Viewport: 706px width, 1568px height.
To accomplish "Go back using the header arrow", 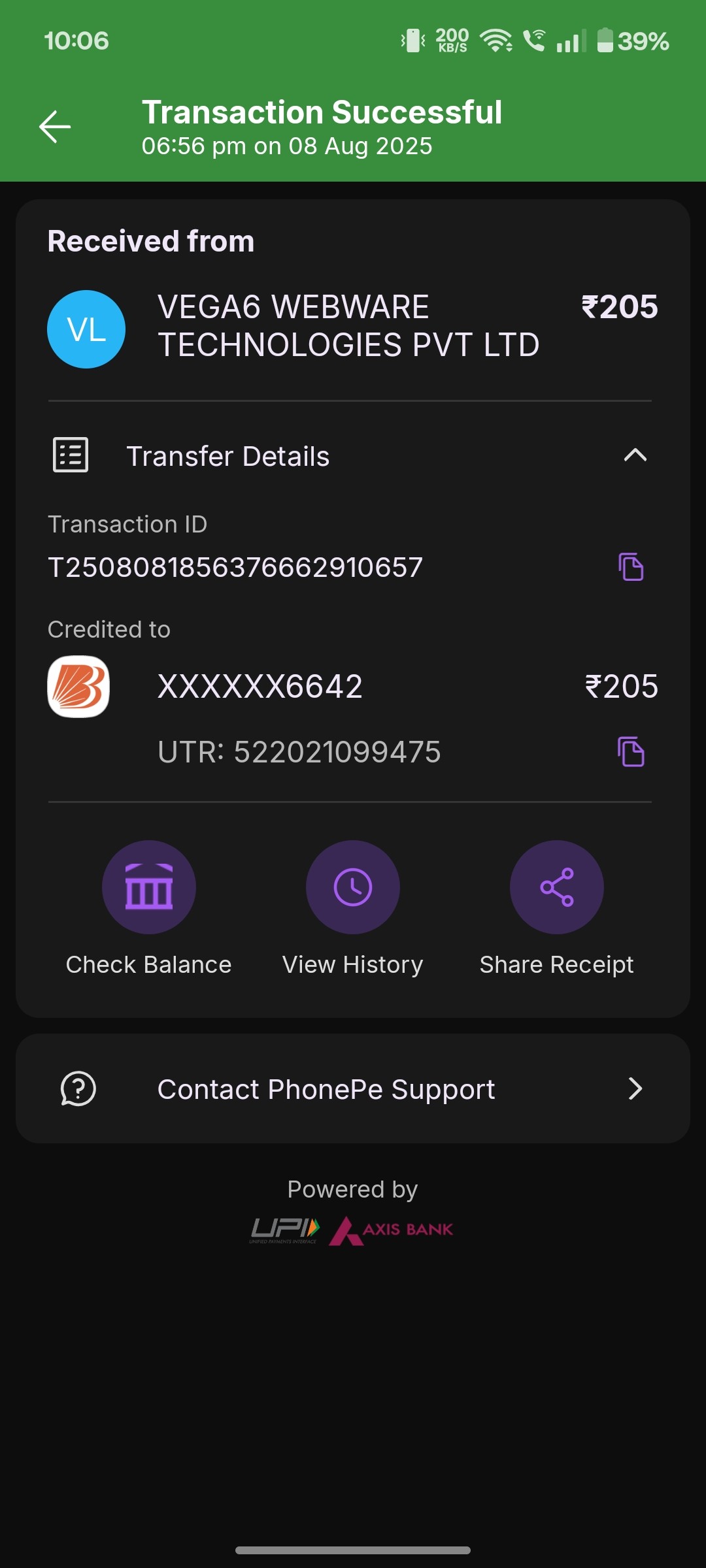I will [55, 127].
